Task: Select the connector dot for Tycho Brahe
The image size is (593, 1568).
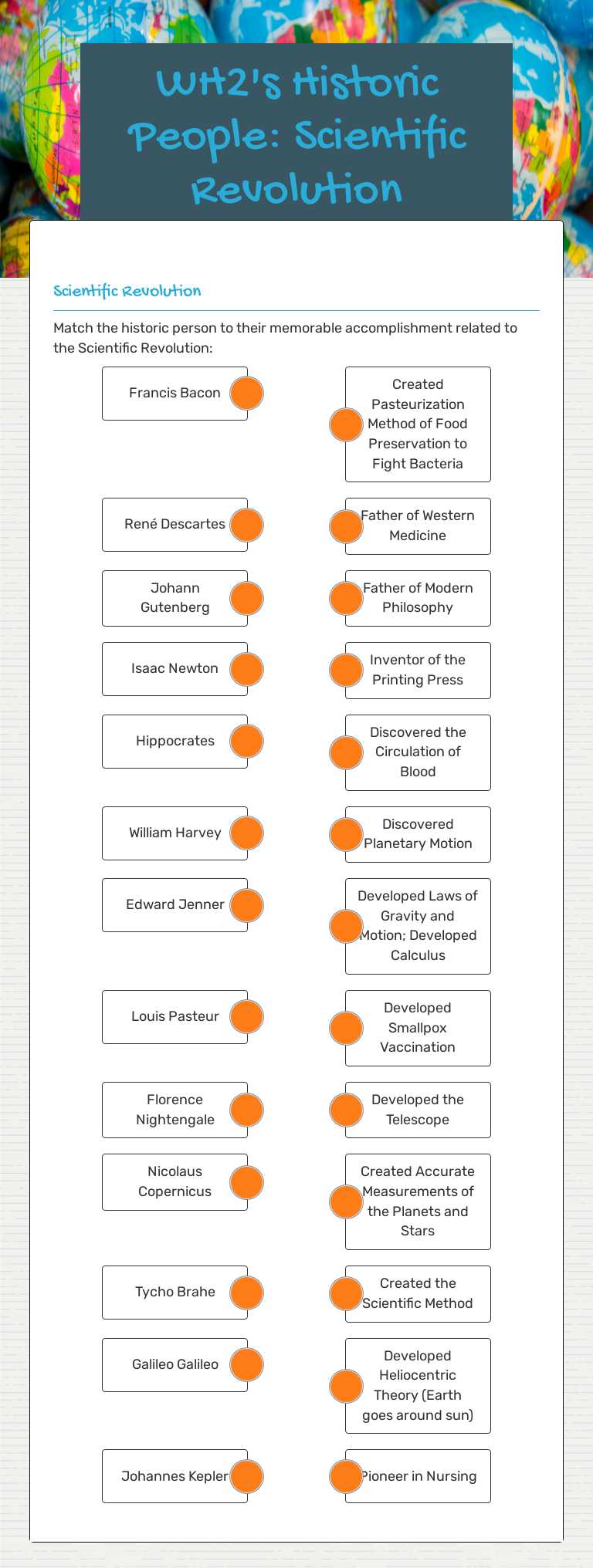Action: [246, 1292]
